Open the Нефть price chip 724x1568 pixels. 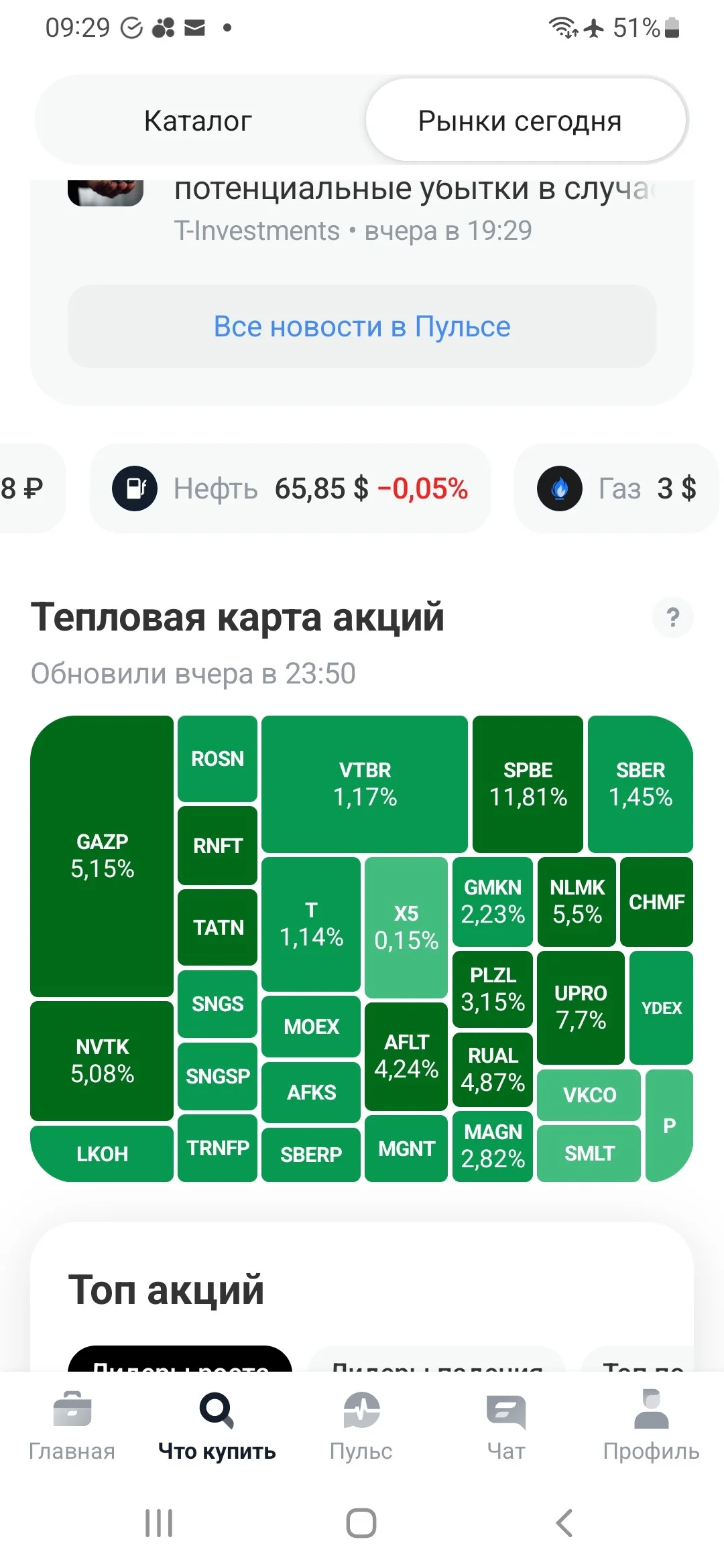pos(290,488)
